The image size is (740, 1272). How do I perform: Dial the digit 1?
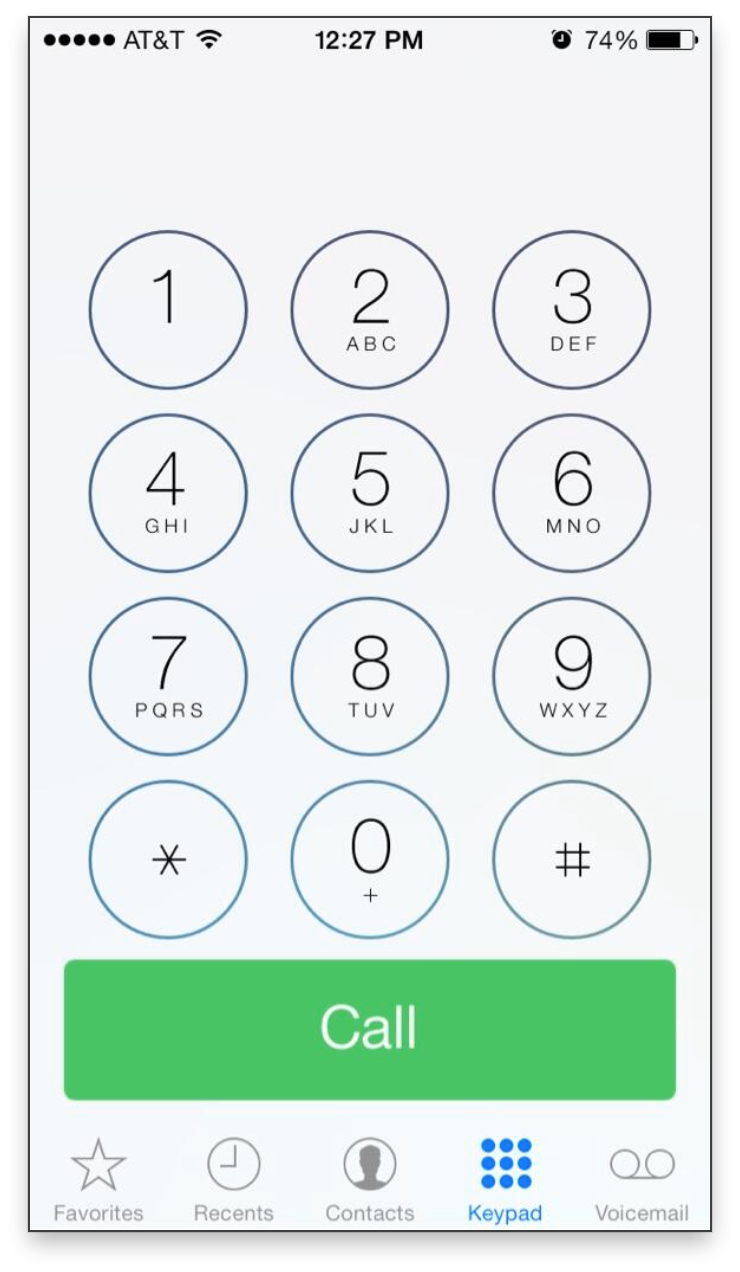tap(168, 310)
